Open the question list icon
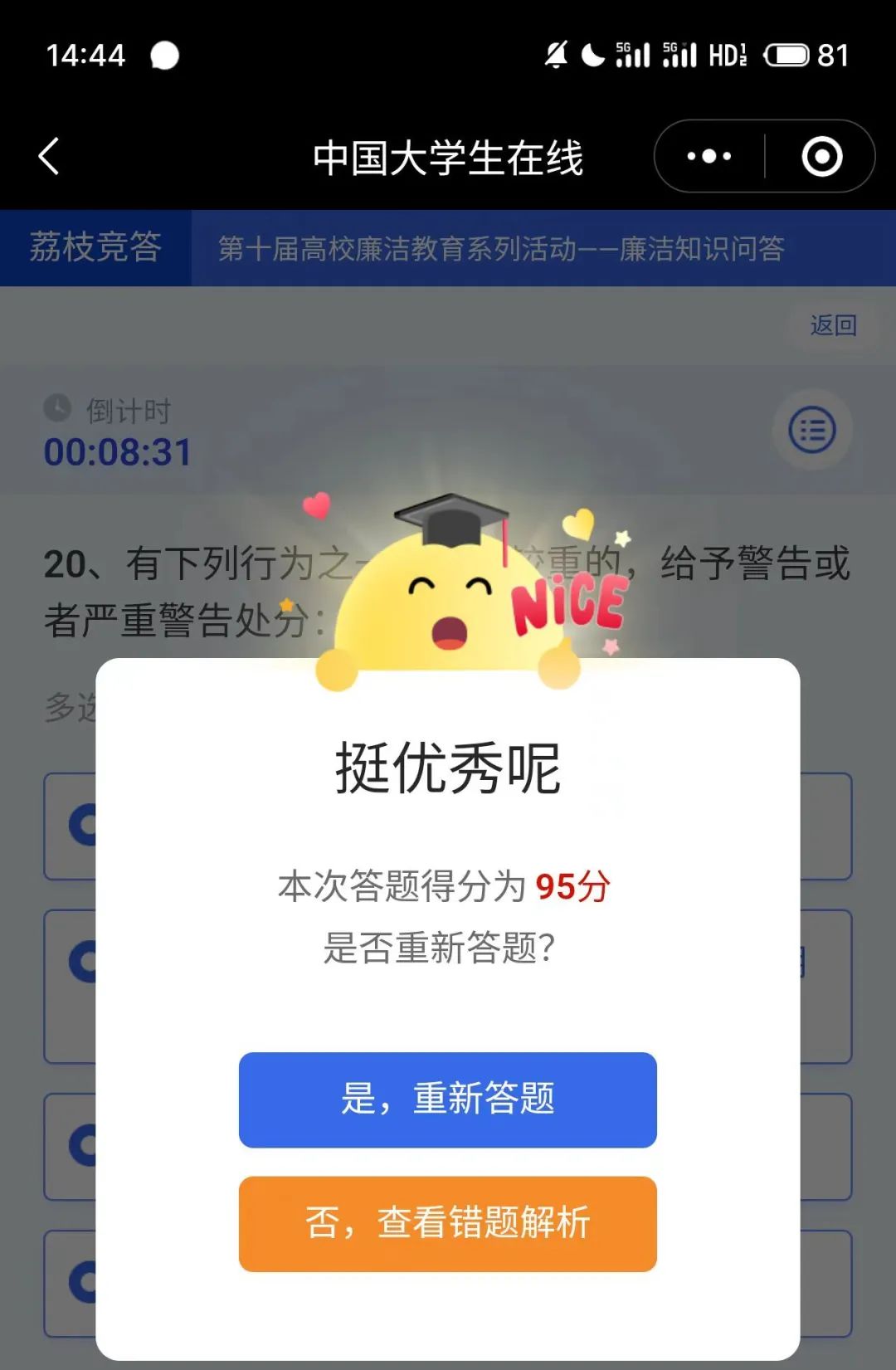The width and height of the screenshot is (896, 1370). [811, 431]
